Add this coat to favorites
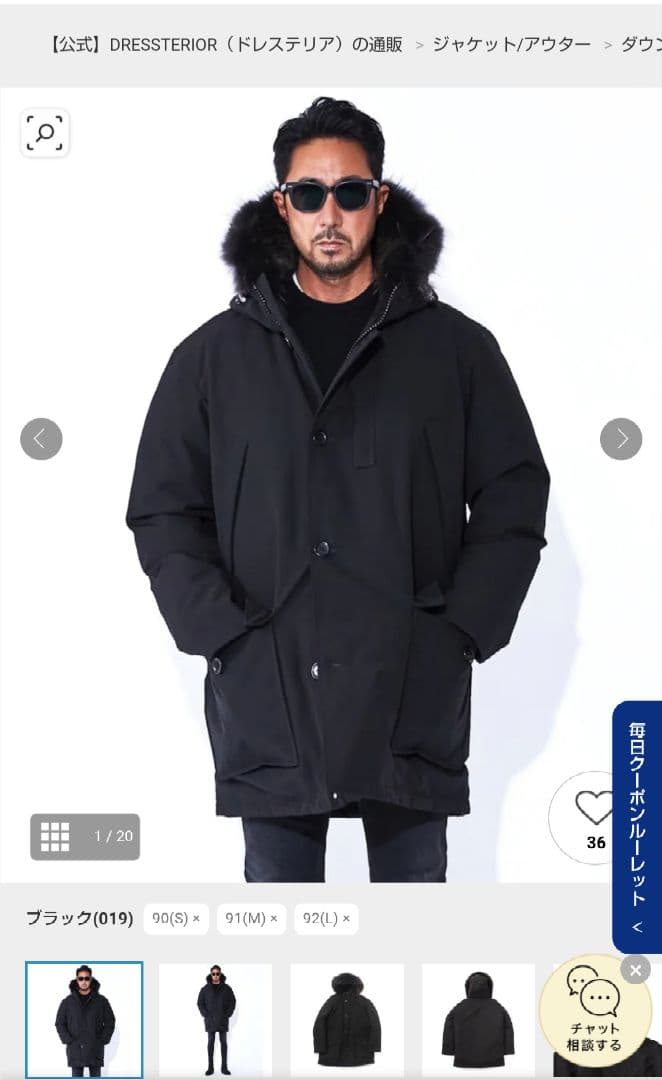Screen dimensions: 662x1080 pyautogui.click(x=596, y=815)
